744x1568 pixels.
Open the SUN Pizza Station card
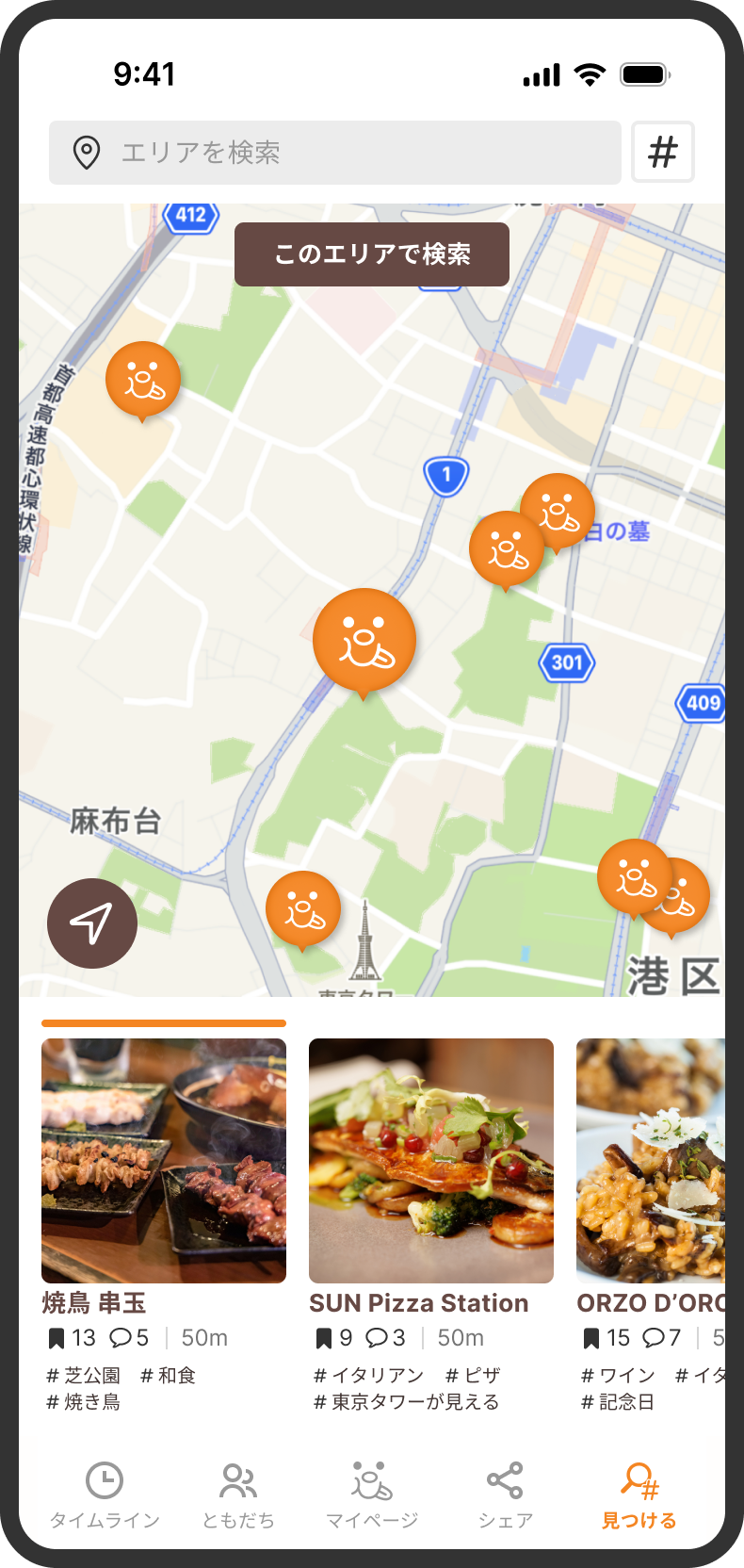point(431,1225)
